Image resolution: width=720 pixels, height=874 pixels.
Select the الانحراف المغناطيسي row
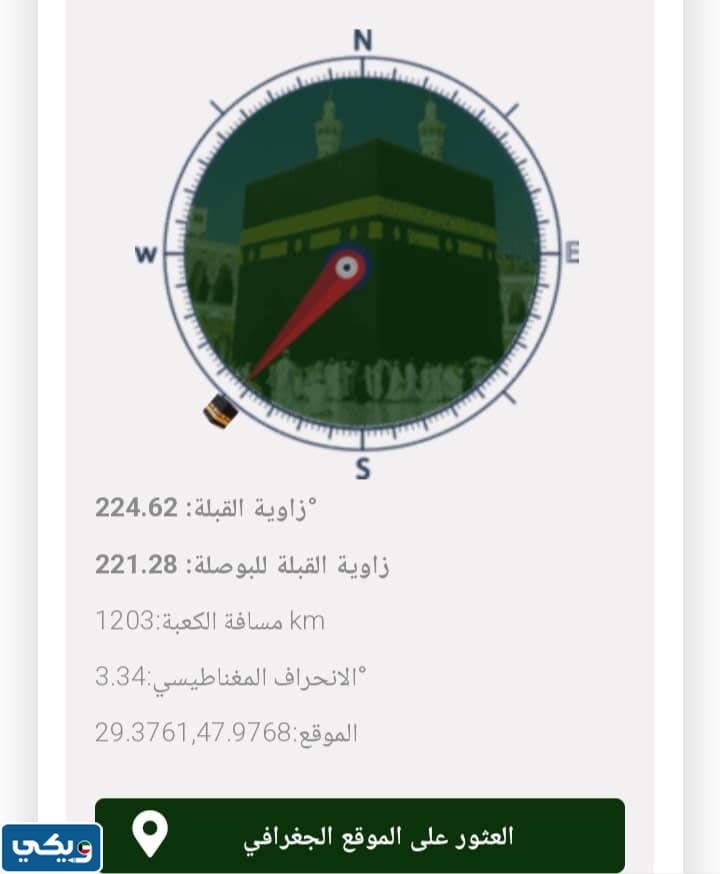click(230, 675)
